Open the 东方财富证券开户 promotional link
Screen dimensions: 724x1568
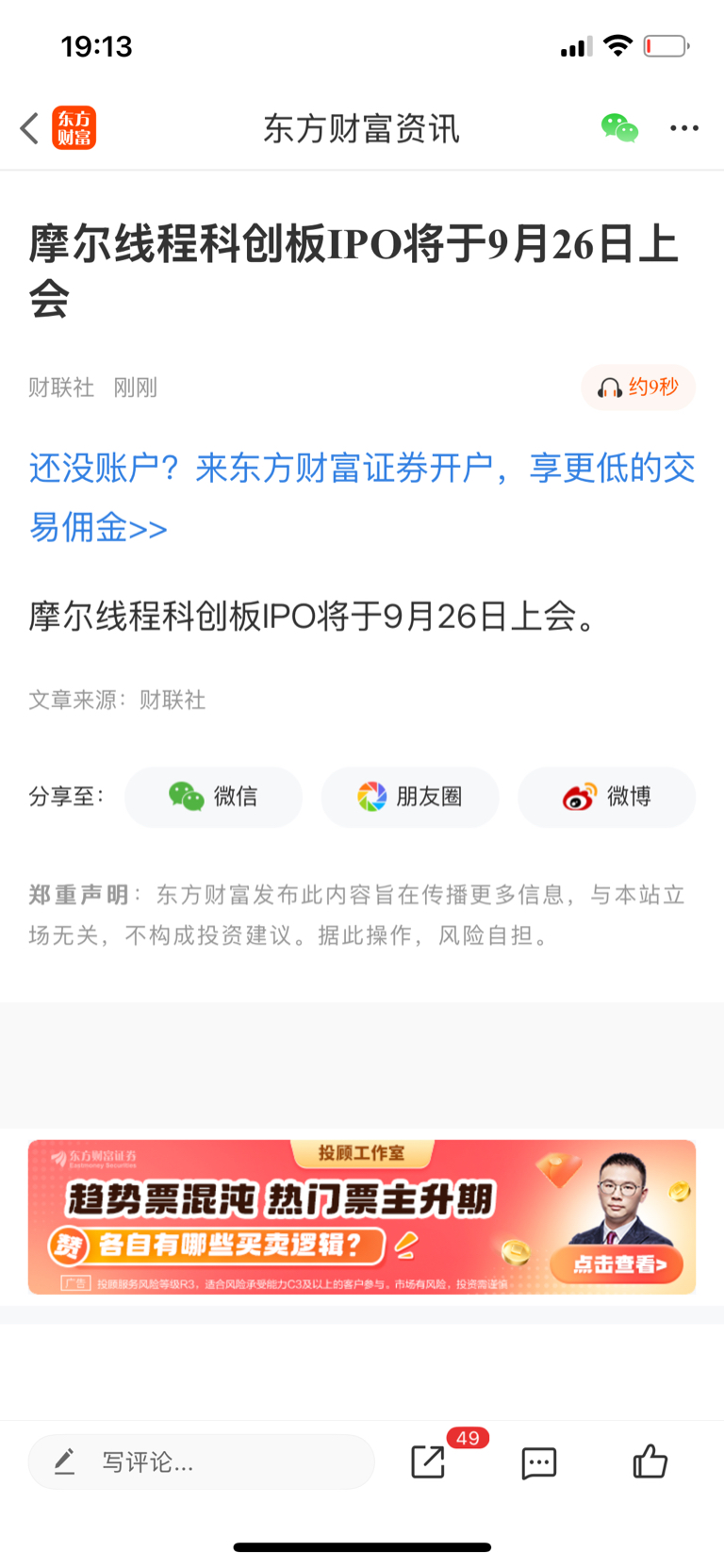[362, 497]
